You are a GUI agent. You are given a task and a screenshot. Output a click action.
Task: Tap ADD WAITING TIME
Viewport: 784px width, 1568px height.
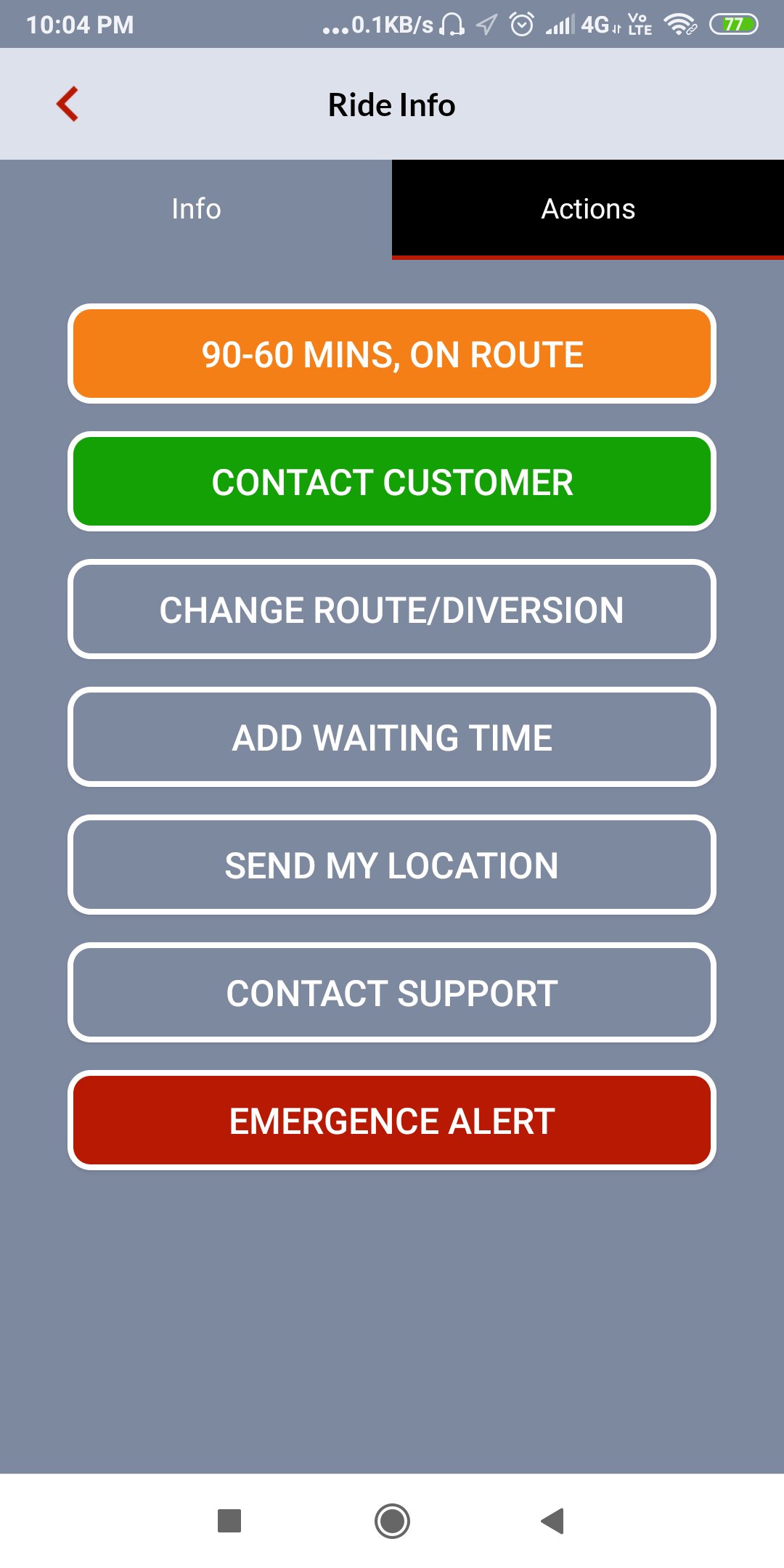pyautogui.click(x=392, y=738)
